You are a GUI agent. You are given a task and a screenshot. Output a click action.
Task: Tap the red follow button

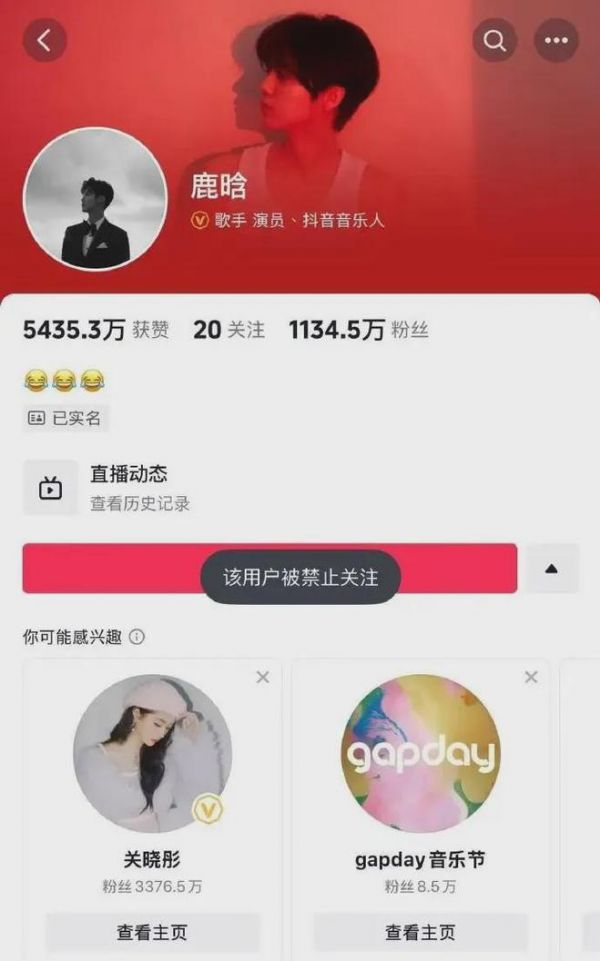269,569
